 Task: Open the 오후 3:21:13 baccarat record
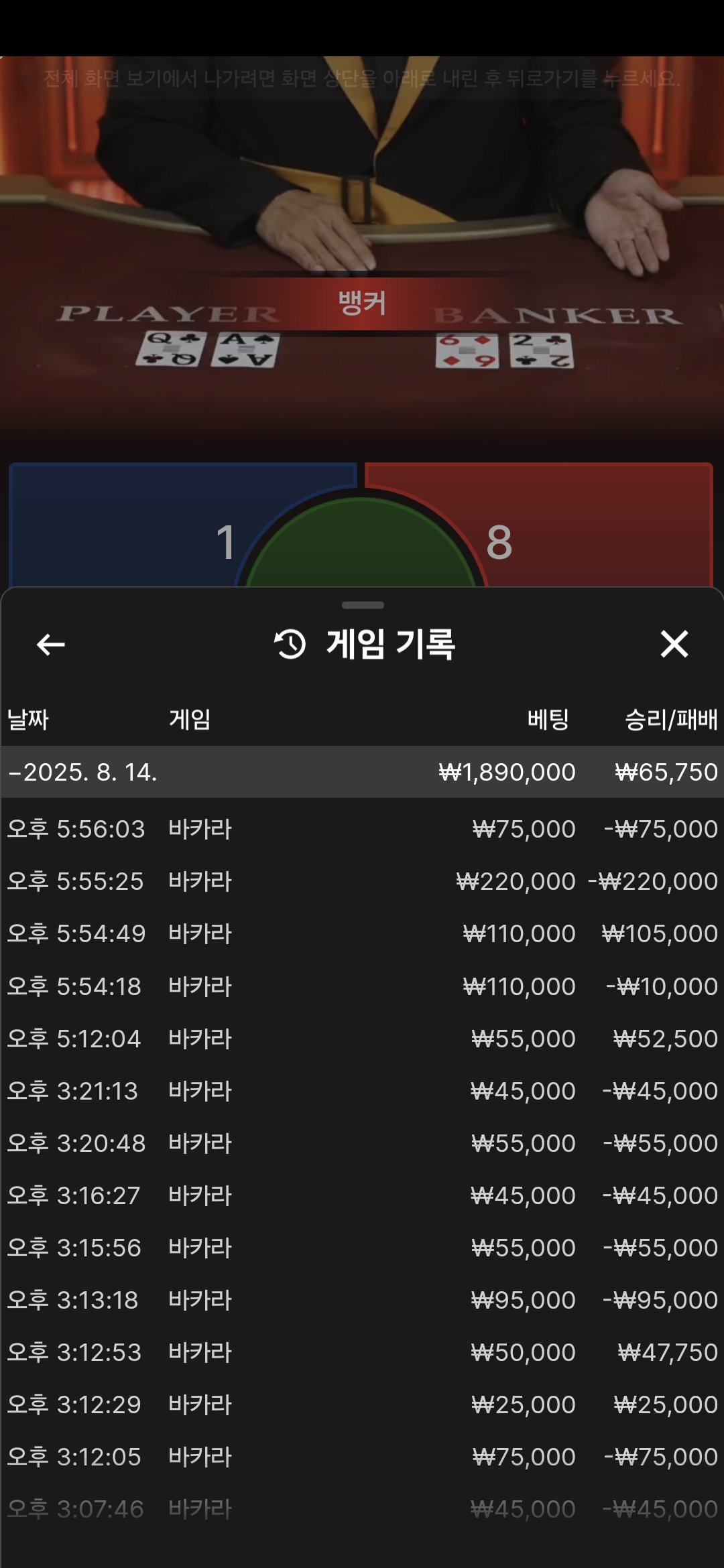(362, 1091)
